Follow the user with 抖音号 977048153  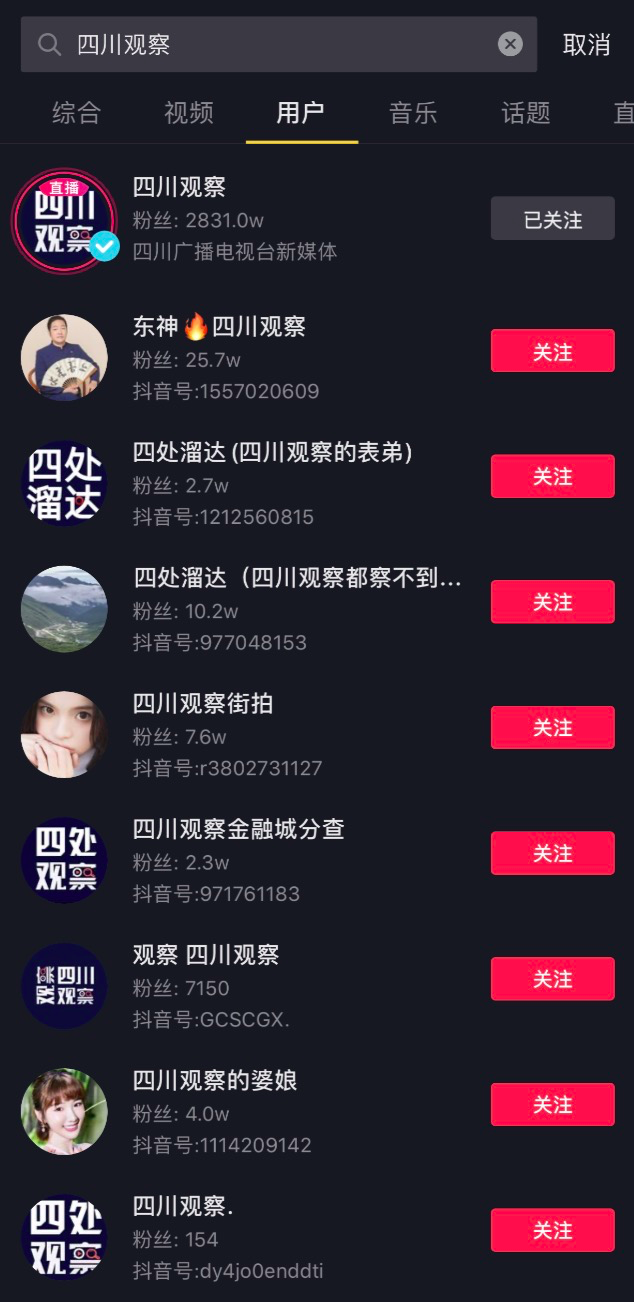[552, 602]
